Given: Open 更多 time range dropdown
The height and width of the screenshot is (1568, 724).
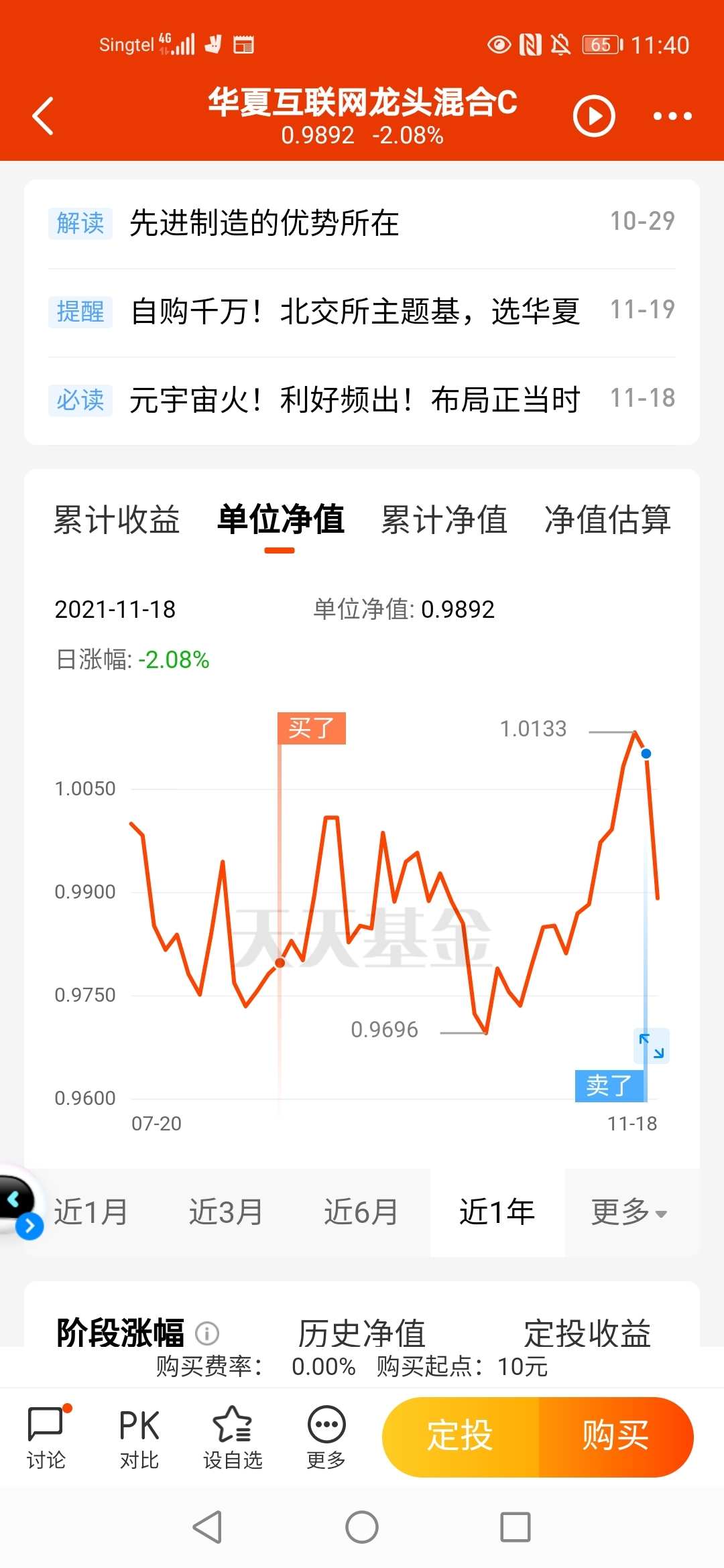Looking at the screenshot, I should click(630, 1212).
